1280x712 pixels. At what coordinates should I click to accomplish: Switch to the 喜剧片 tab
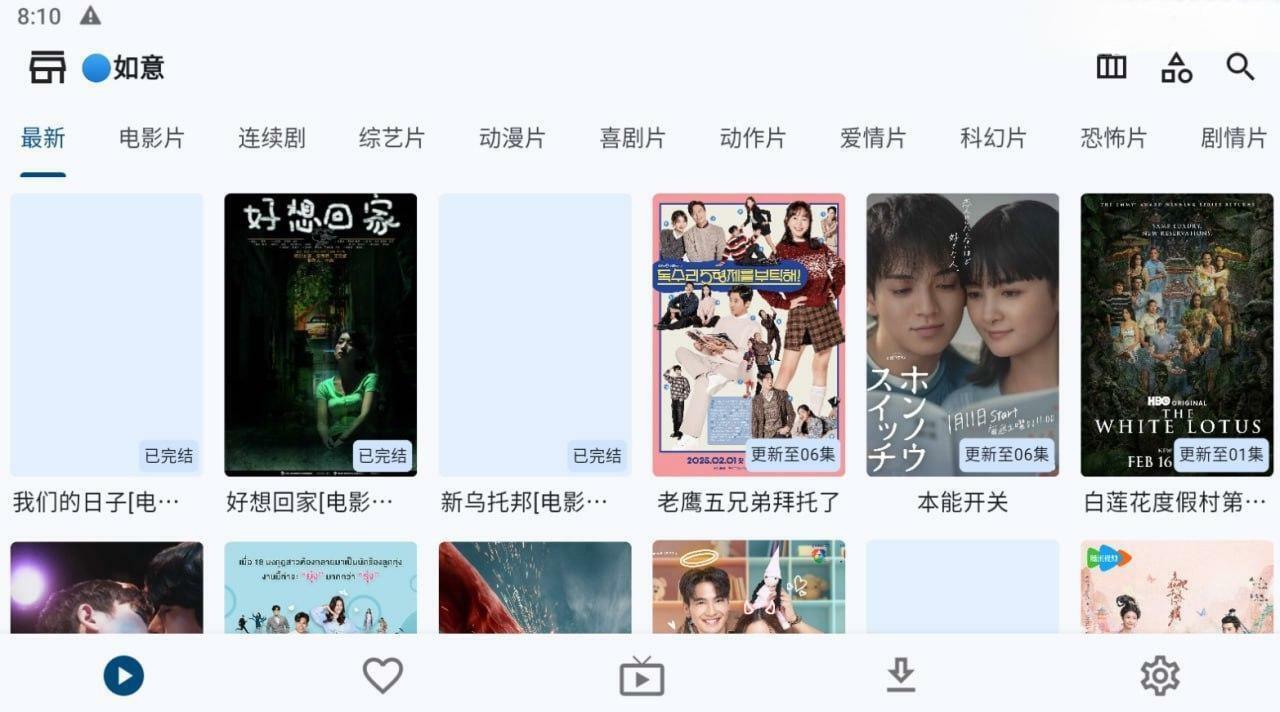point(632,138)
